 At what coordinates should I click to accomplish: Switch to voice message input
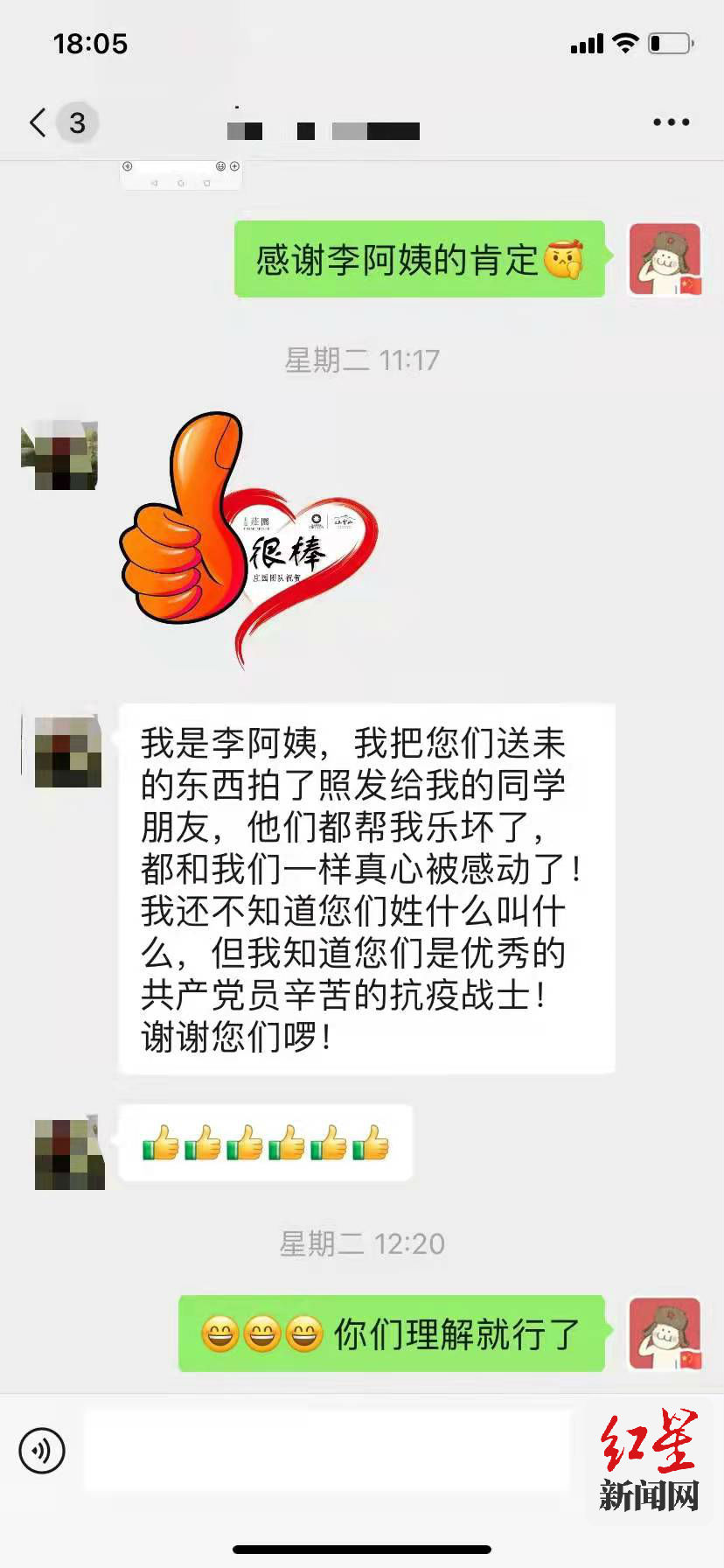click(x=41, y=1451)
